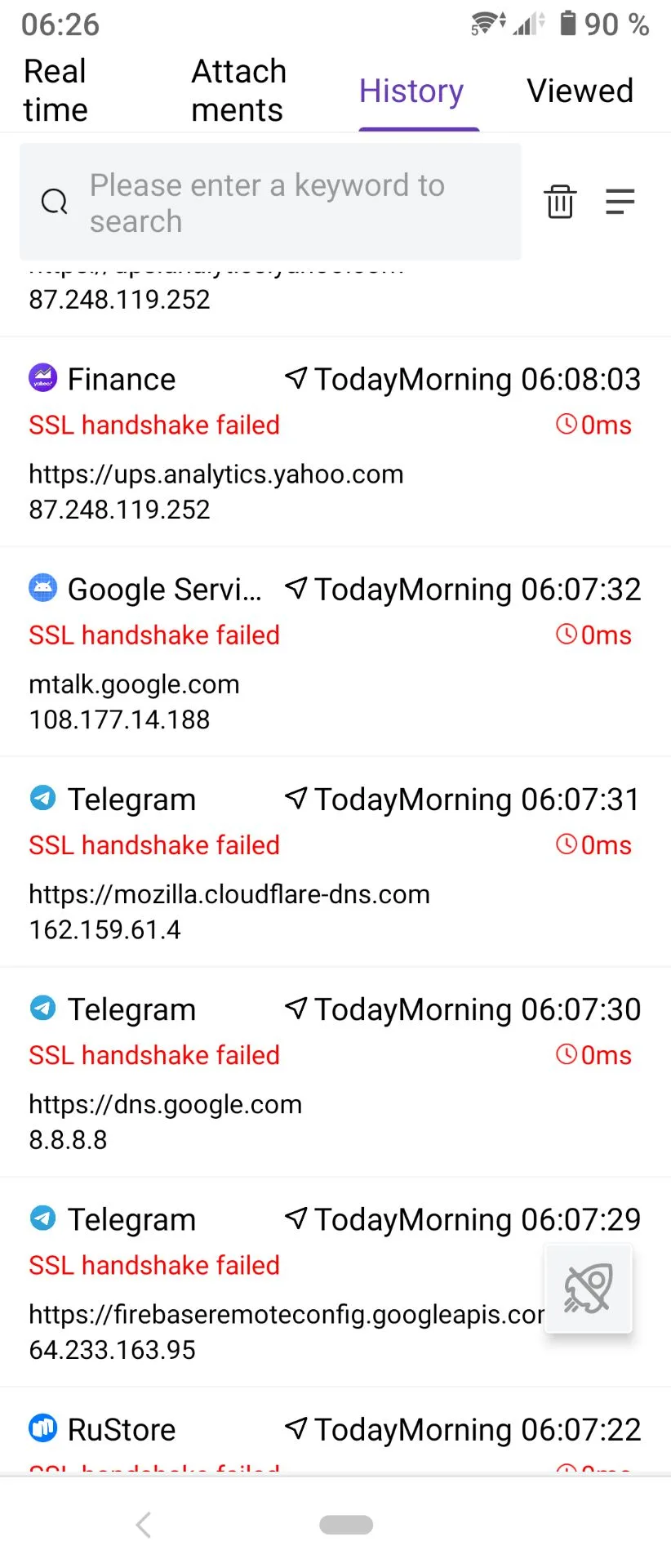This screenshot has height=1568, width=671.
Task: Switch to the Viewed tab
Action: pos(580,91)
